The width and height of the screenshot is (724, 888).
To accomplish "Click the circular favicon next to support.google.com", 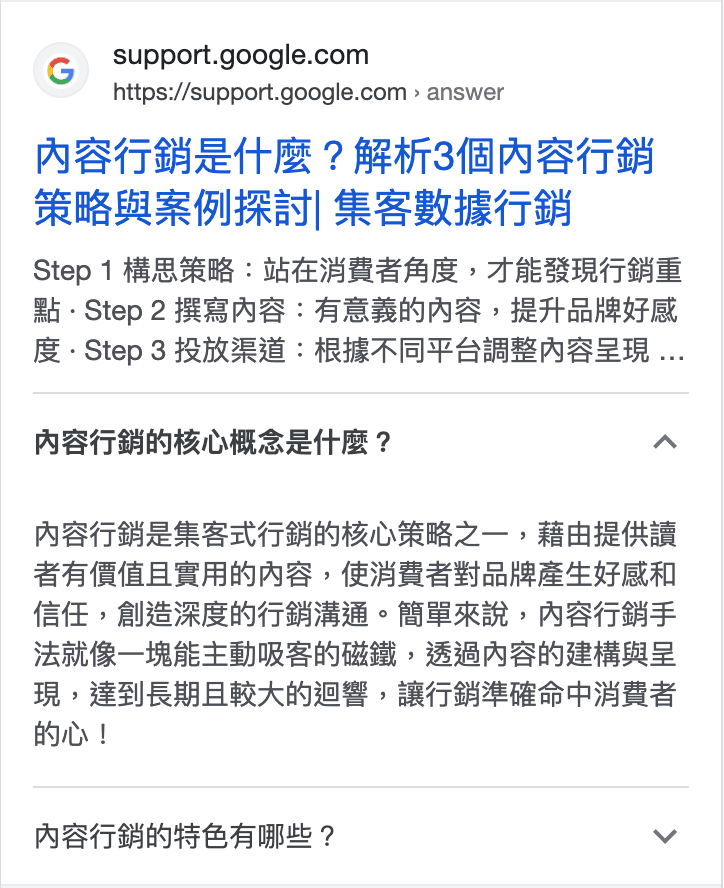I will click(60, 70).
